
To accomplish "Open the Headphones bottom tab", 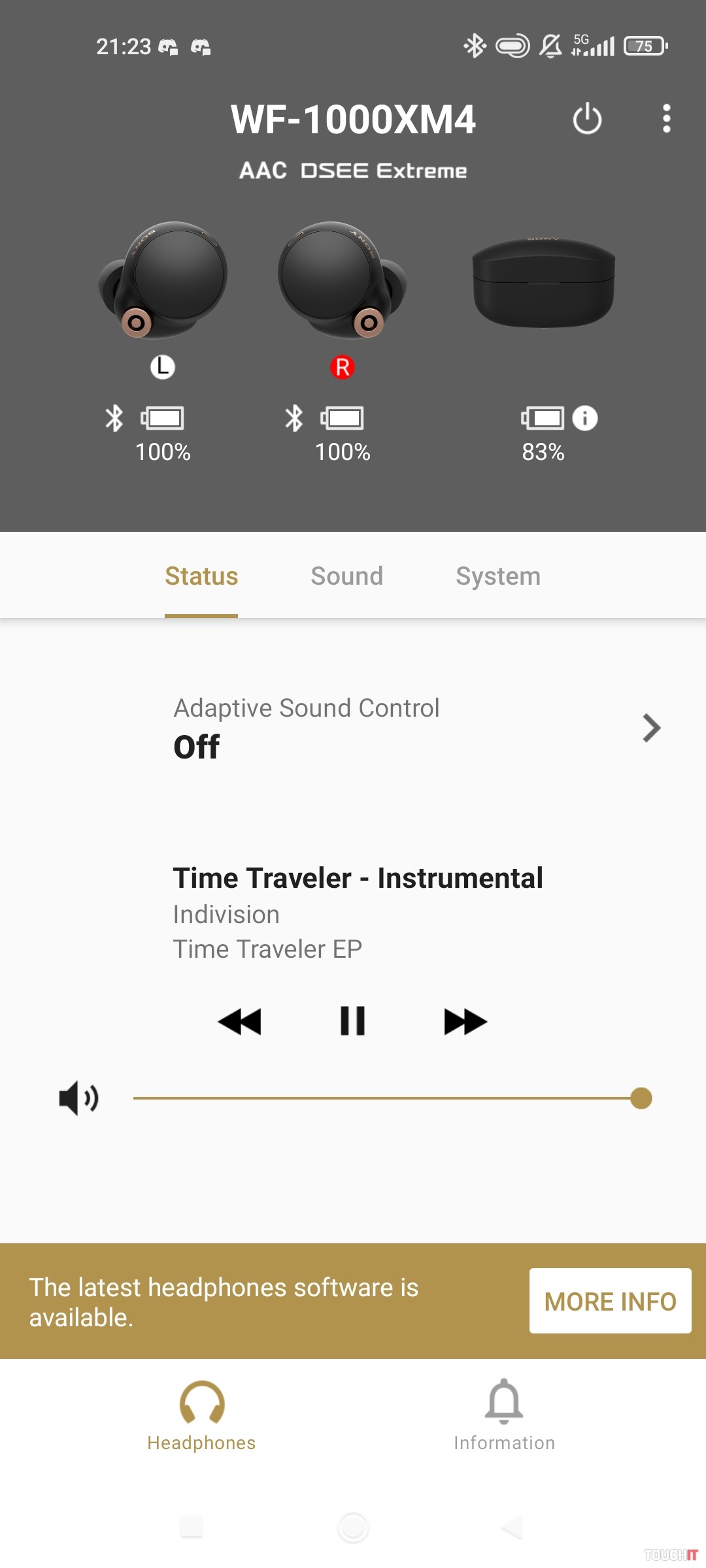I will [201, 1415].
